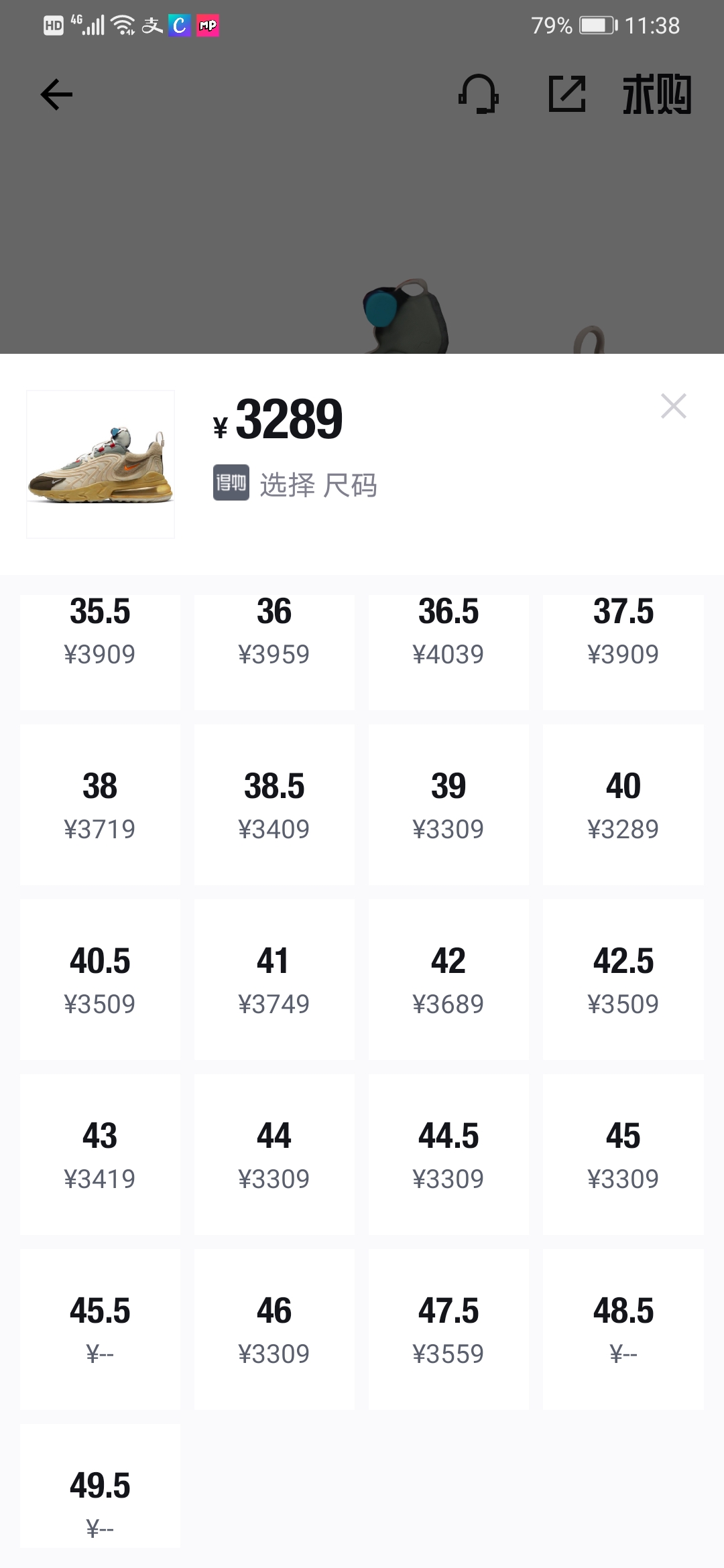Viewport: 724px width, 1568px height.
Task: Tap the MP icon in the status bar
Action: coord(208,24)
